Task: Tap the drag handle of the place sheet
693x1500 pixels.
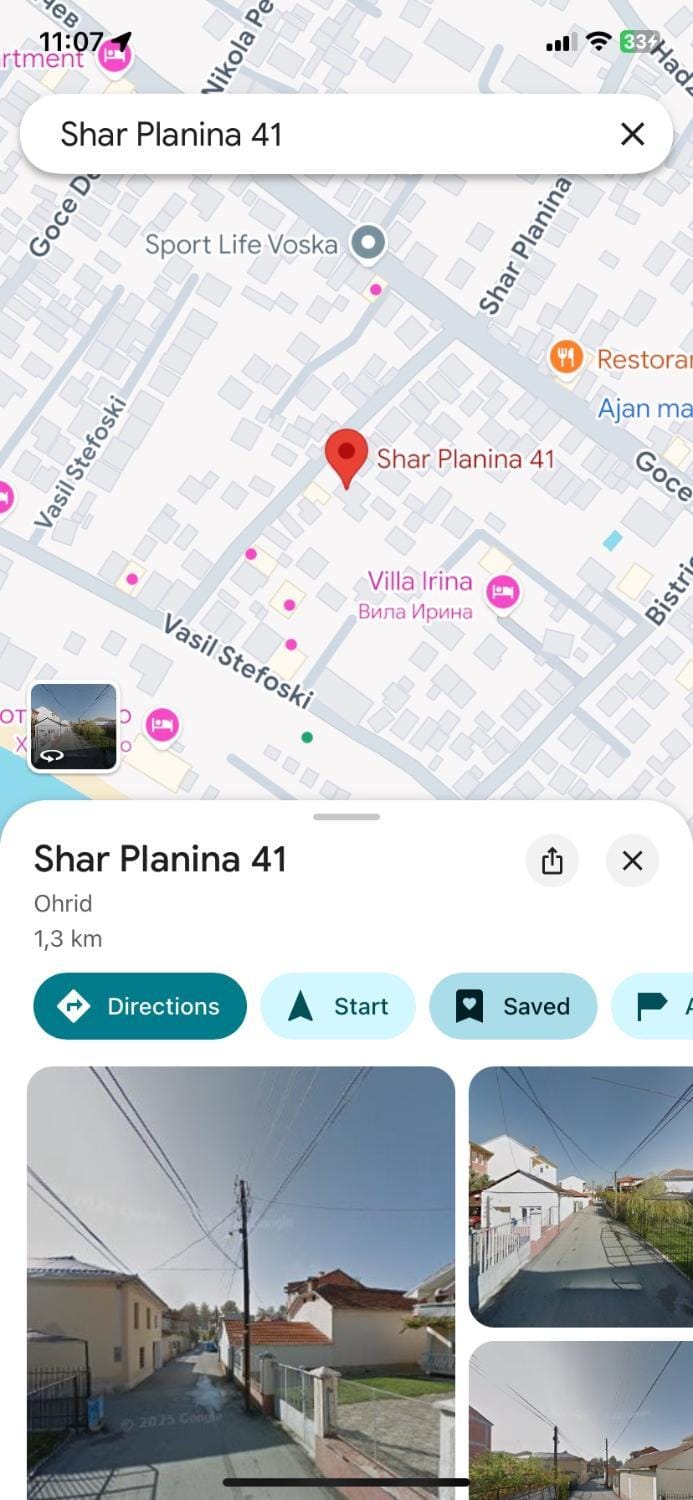Action: click(346, 817)
